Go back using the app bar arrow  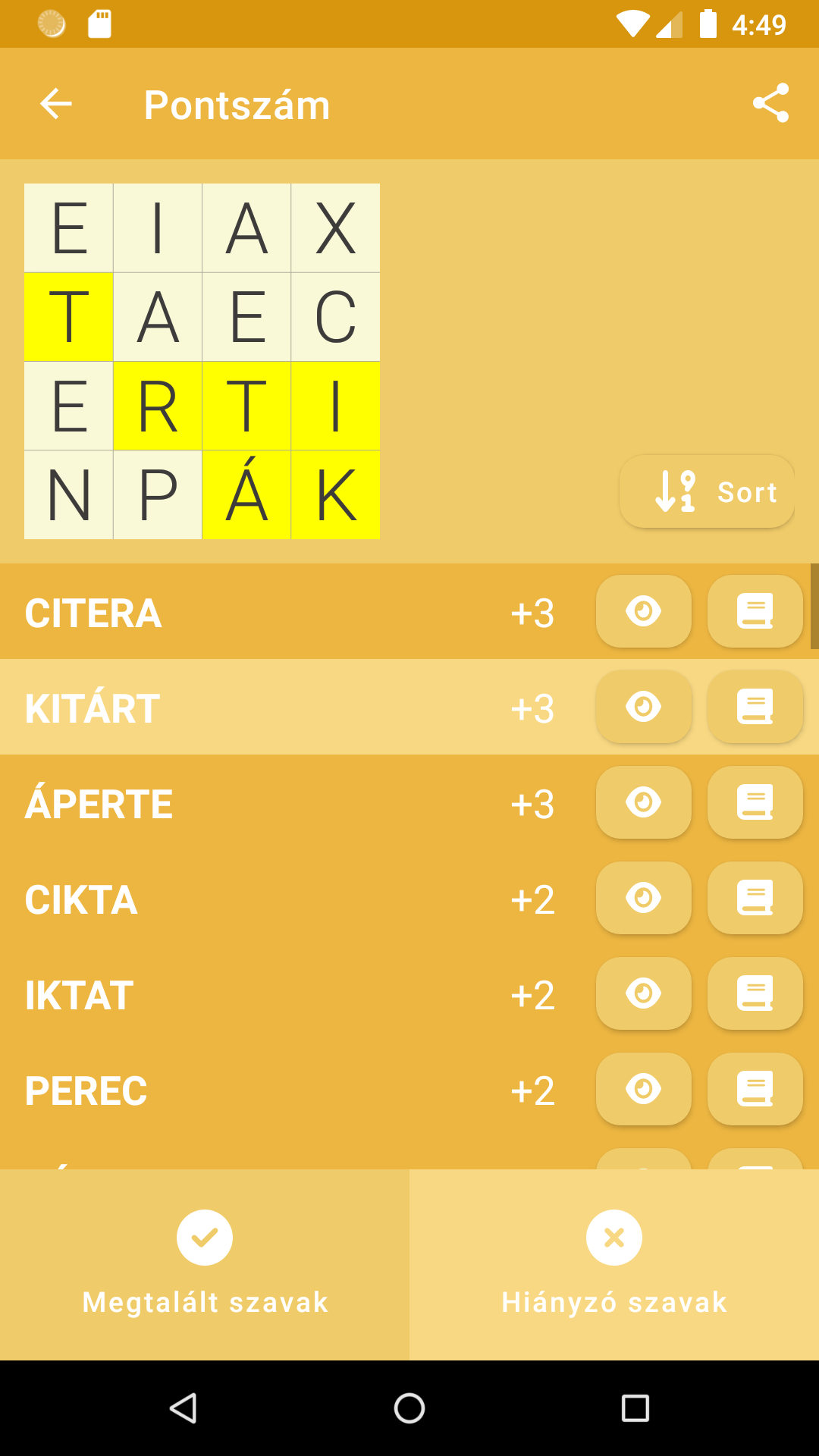point(56,104)
